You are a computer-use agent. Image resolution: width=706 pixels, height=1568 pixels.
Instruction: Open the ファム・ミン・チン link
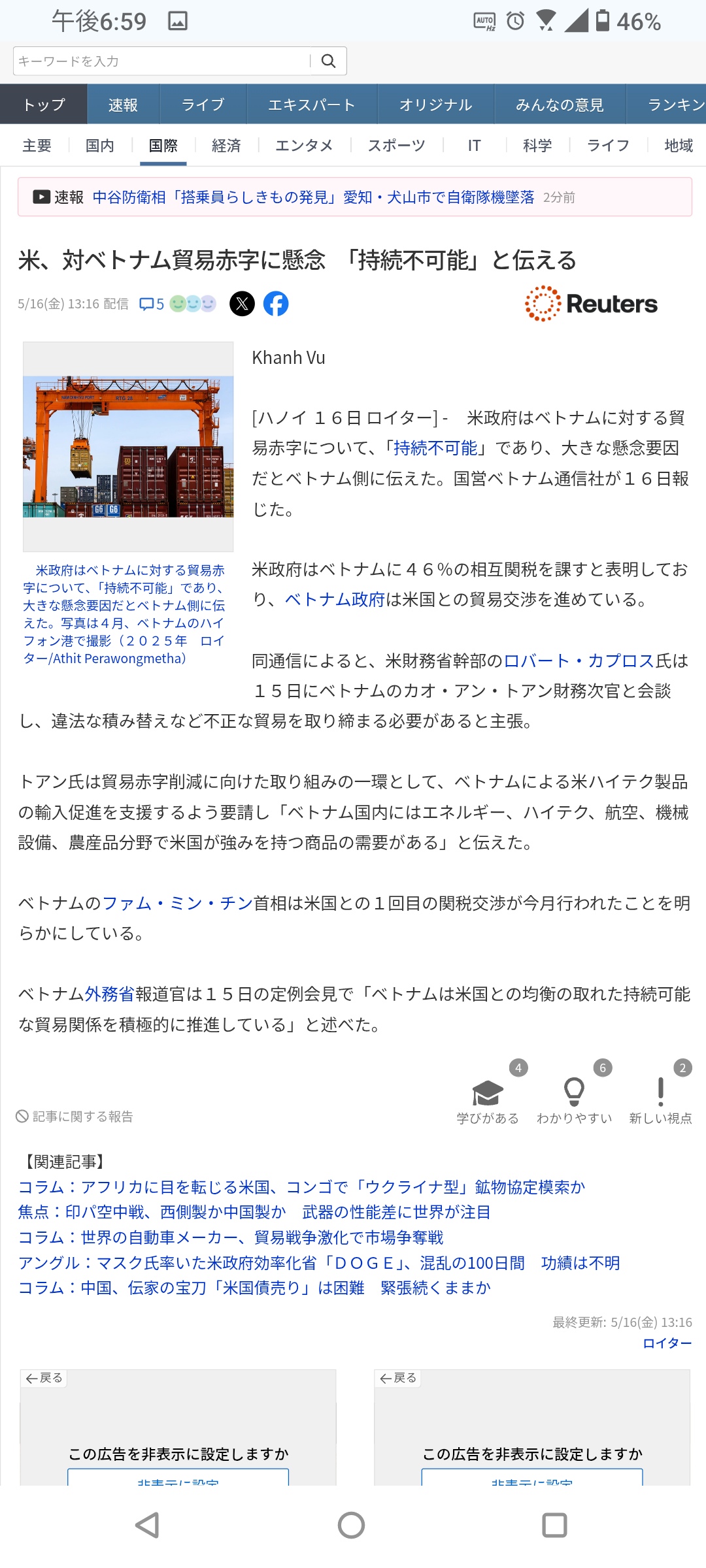[178, 904]
